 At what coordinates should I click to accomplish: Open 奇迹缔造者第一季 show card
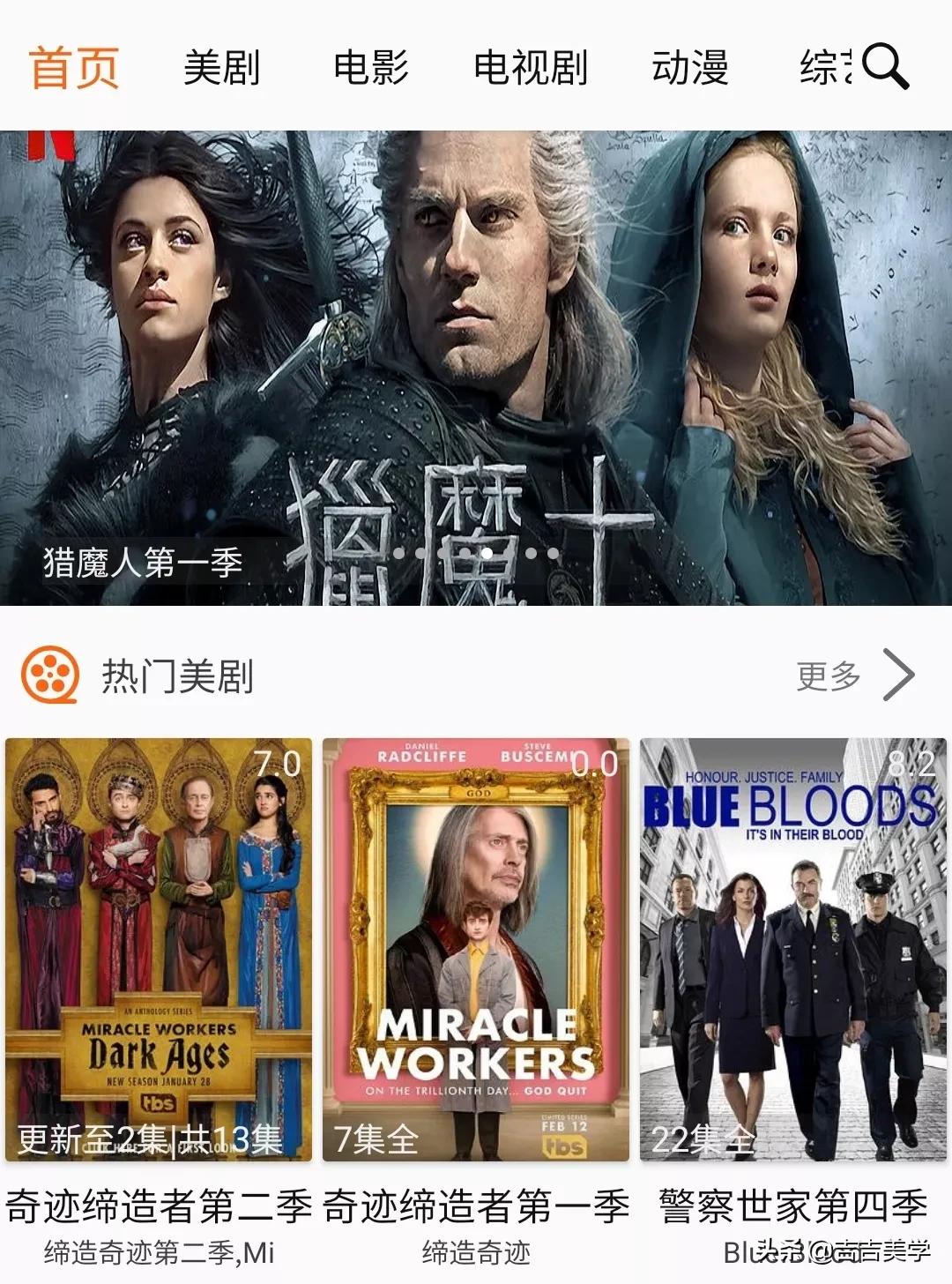(476, 950)
